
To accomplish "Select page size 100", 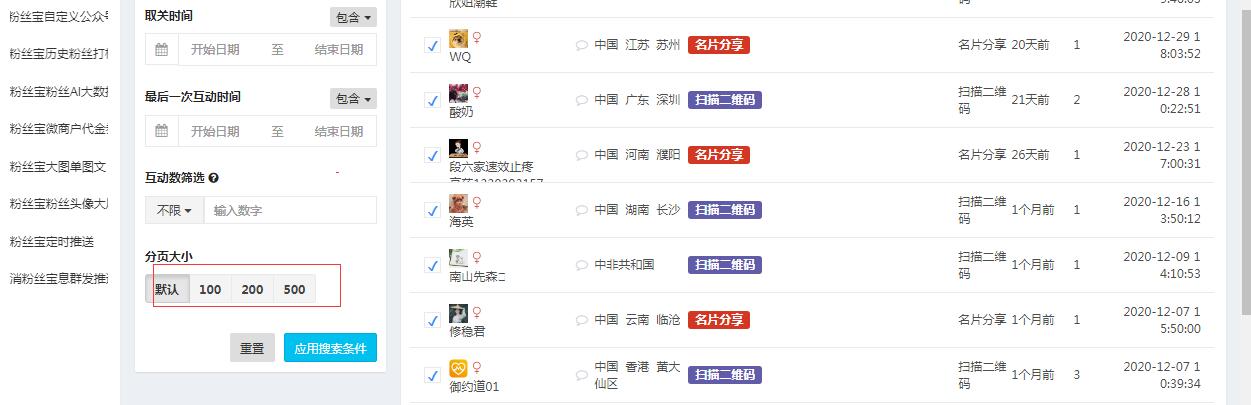I will pos(210,290).
